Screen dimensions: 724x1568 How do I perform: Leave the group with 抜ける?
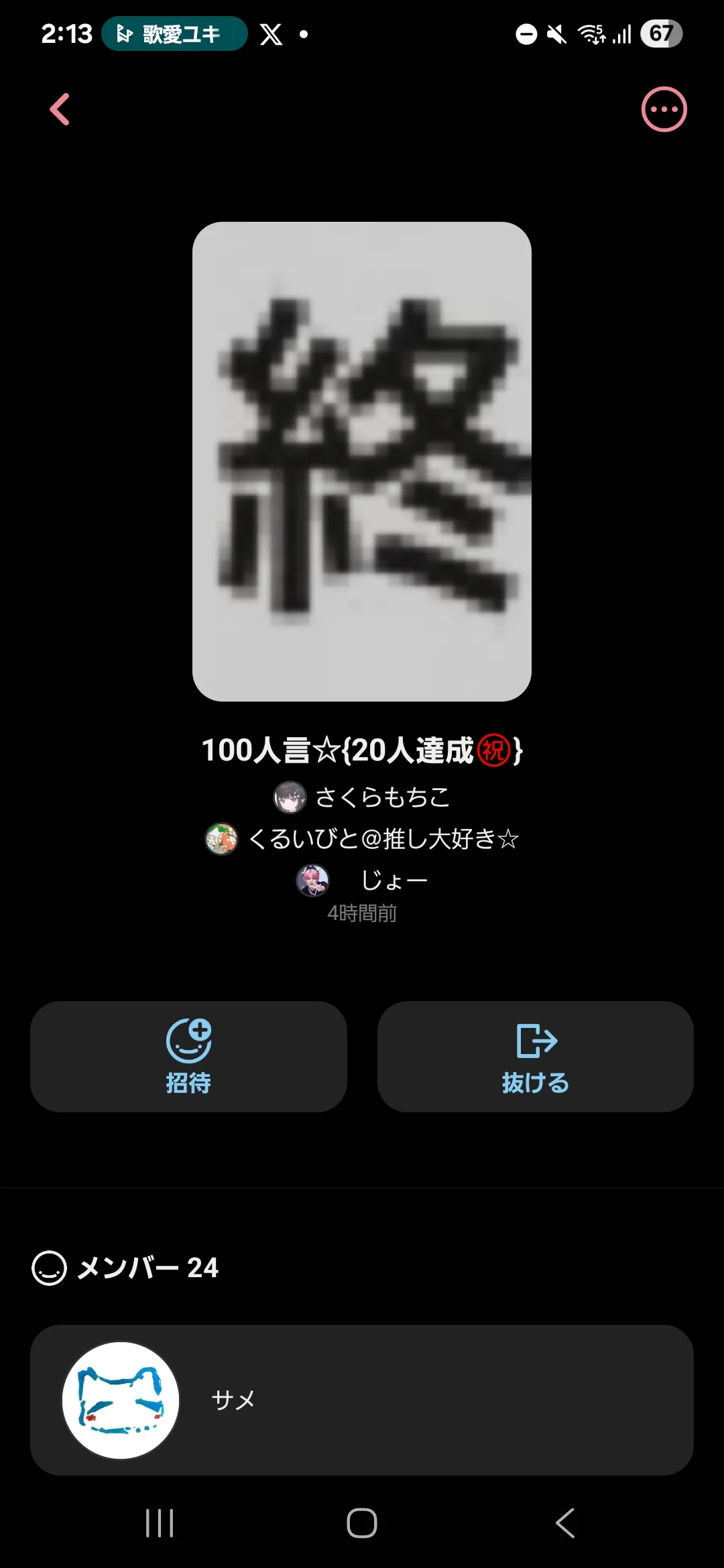tap(535, 1057)
